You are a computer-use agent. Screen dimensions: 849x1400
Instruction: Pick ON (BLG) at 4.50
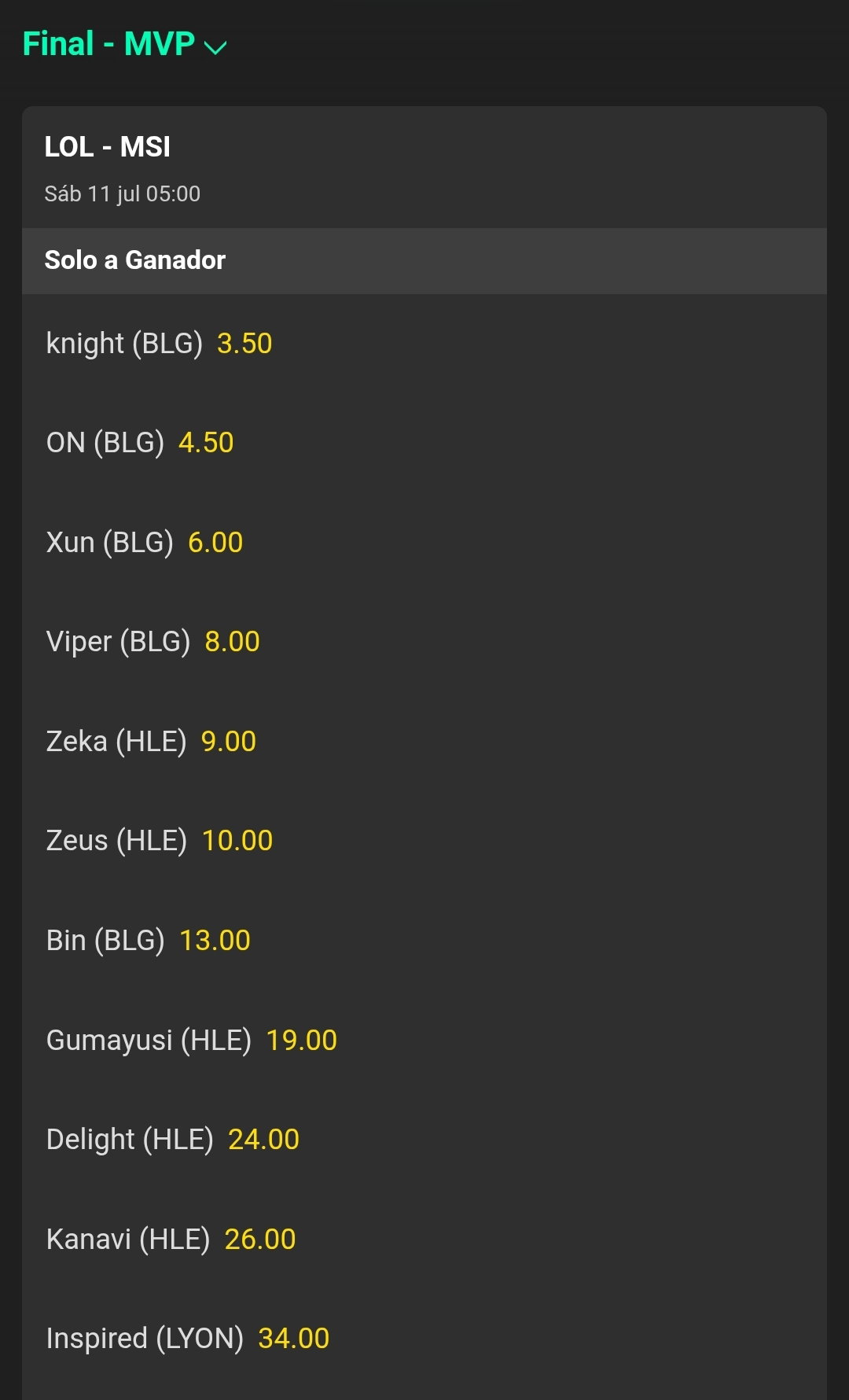point(424,443)
